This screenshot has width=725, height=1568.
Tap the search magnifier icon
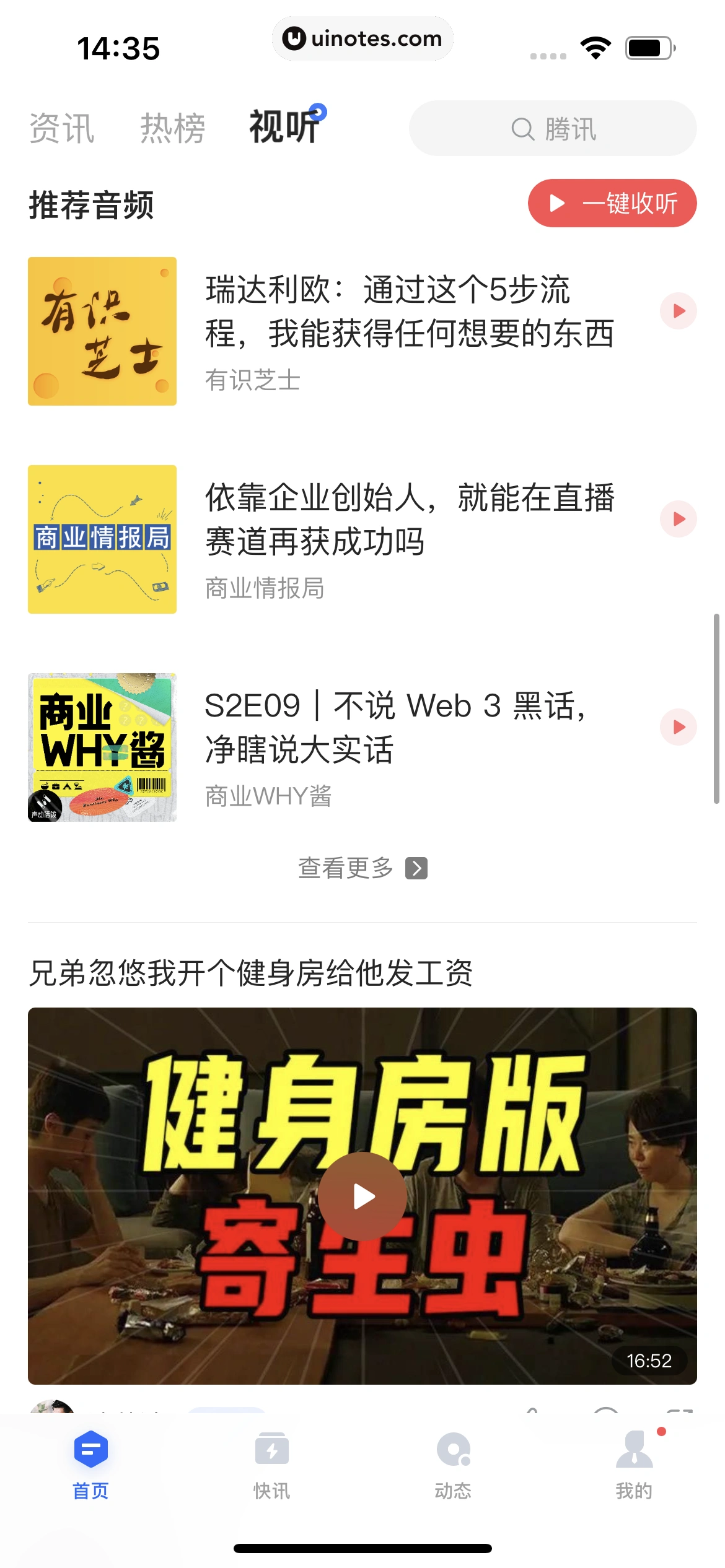click(524, 128)
